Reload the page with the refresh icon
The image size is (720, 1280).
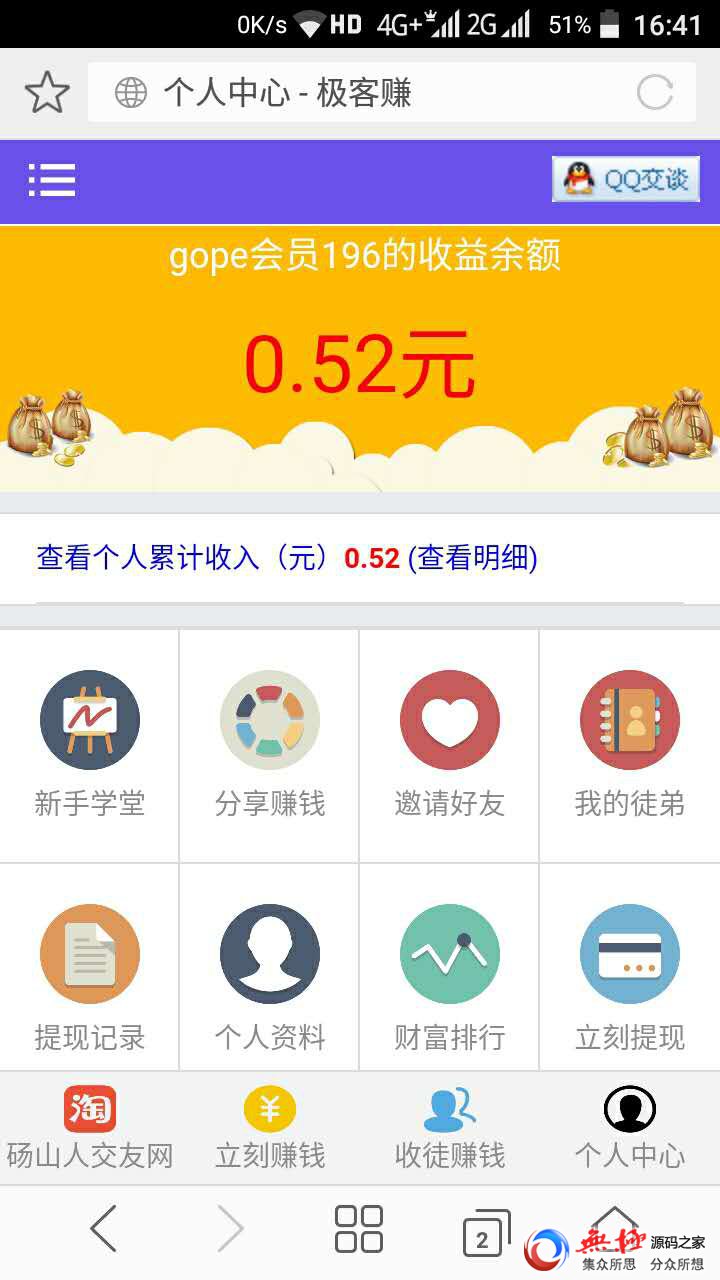point(655,93)
